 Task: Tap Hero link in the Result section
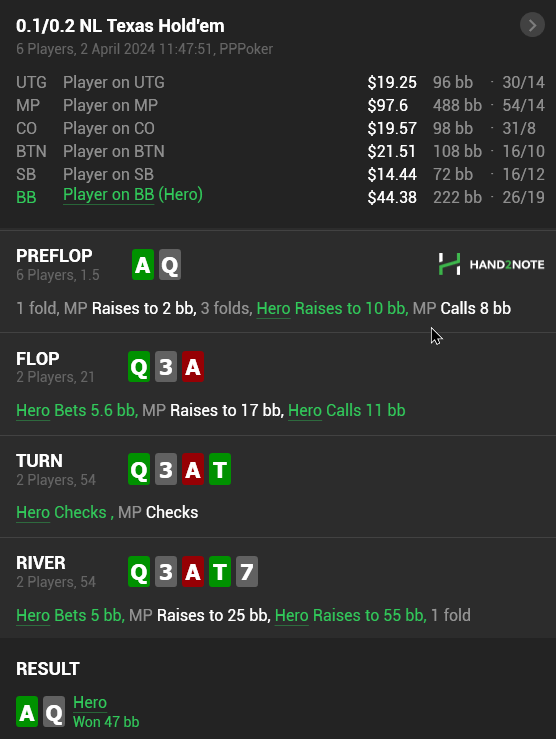[x=90, y=702]
